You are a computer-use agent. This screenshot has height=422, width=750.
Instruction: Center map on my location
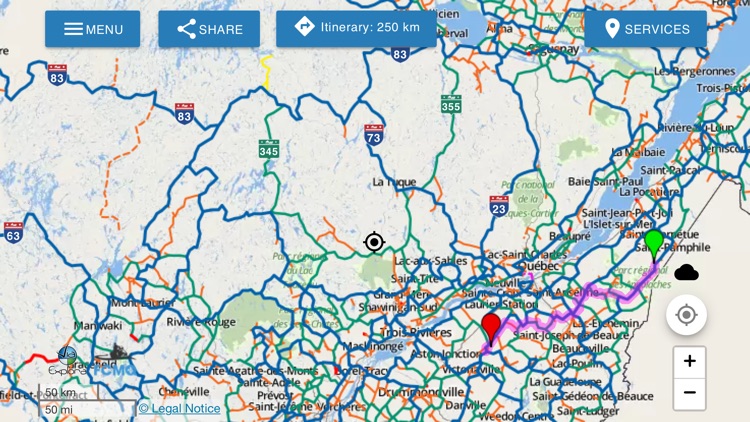pyautogui.click(x=686, y=315)
